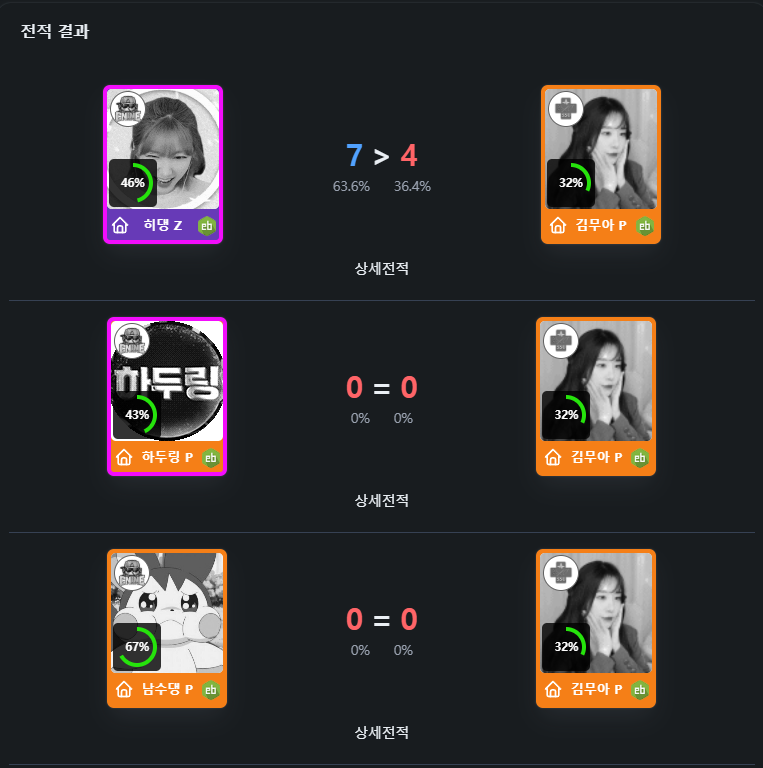
Task: Tap the green eb badge on 히댕 Z's card
Action: (x=207, y=226)
